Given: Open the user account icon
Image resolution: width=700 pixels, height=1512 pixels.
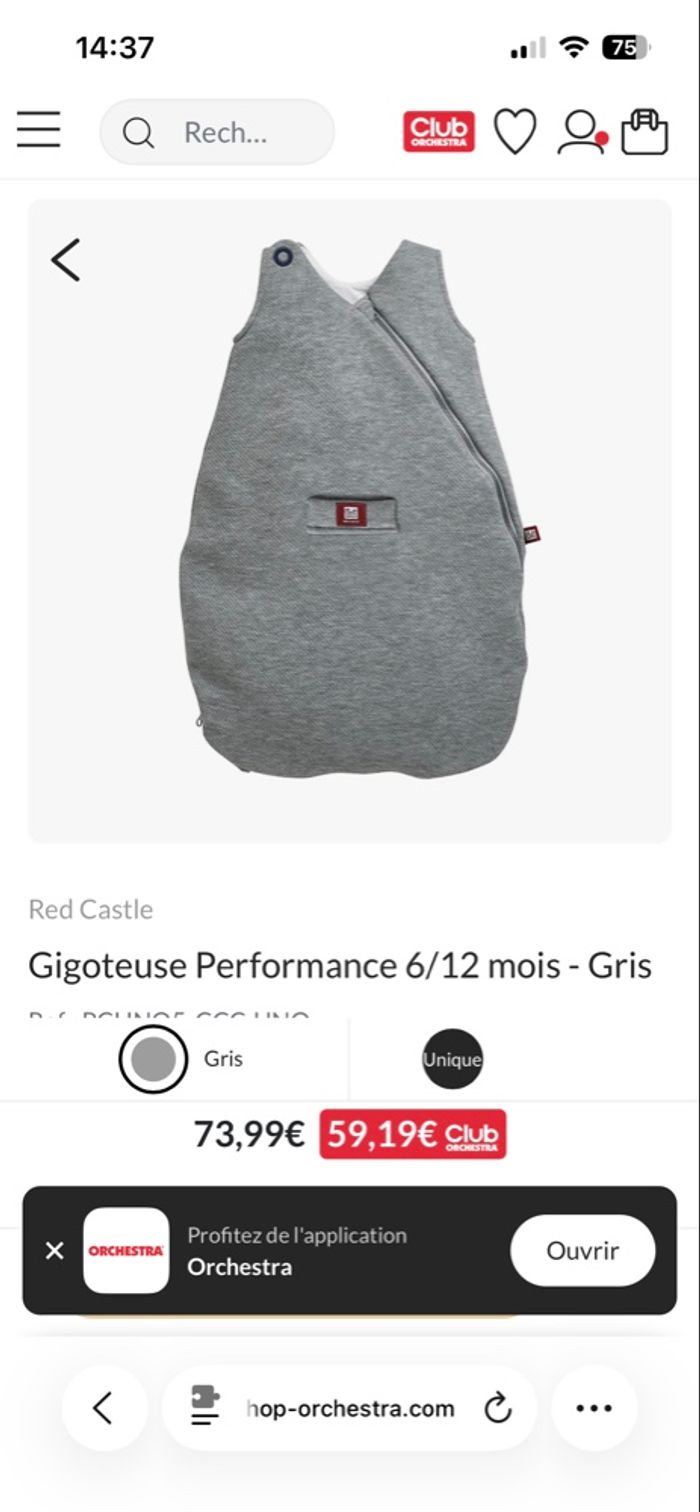Looking at the screenshot, I should 580,132.
